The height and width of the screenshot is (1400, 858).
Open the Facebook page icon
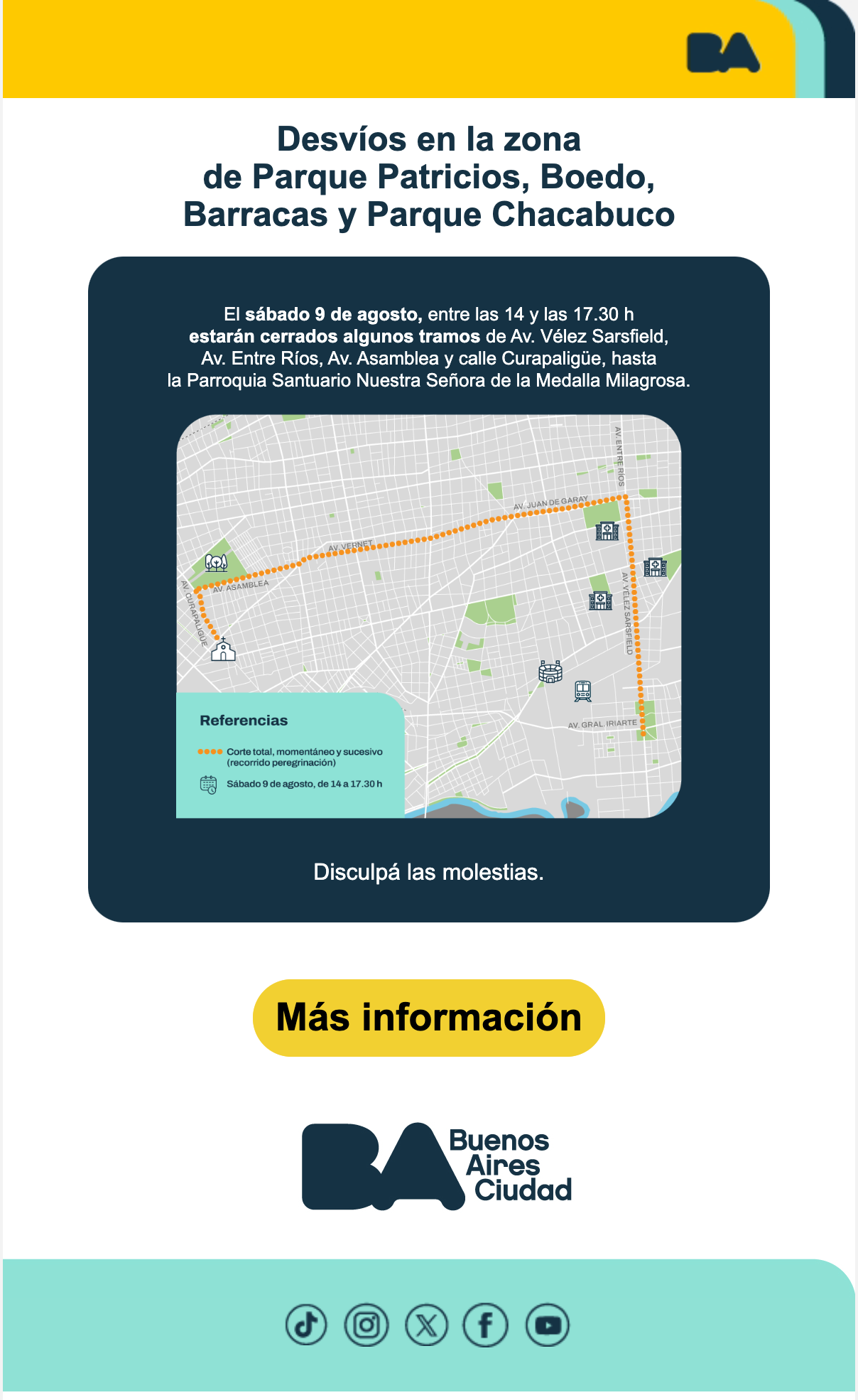[x=485, y=1325]
